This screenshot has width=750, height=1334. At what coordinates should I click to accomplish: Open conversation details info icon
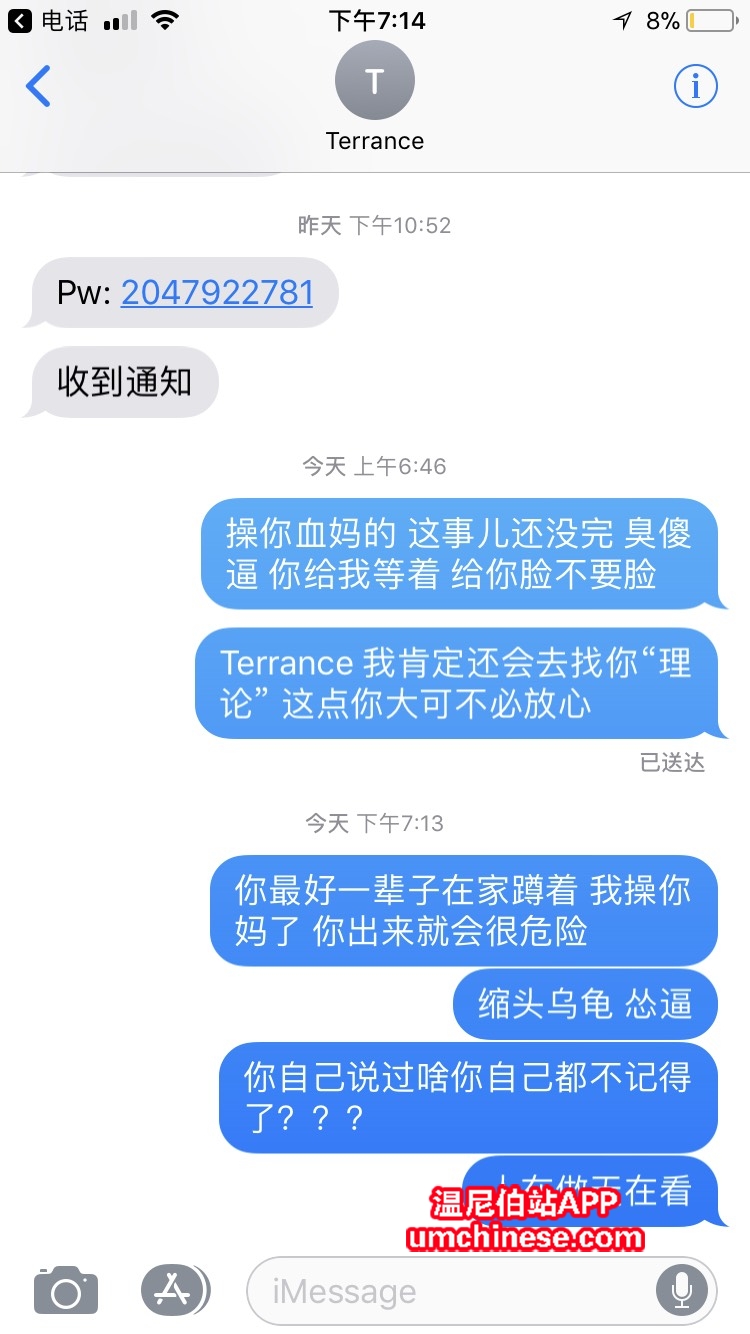695,87
